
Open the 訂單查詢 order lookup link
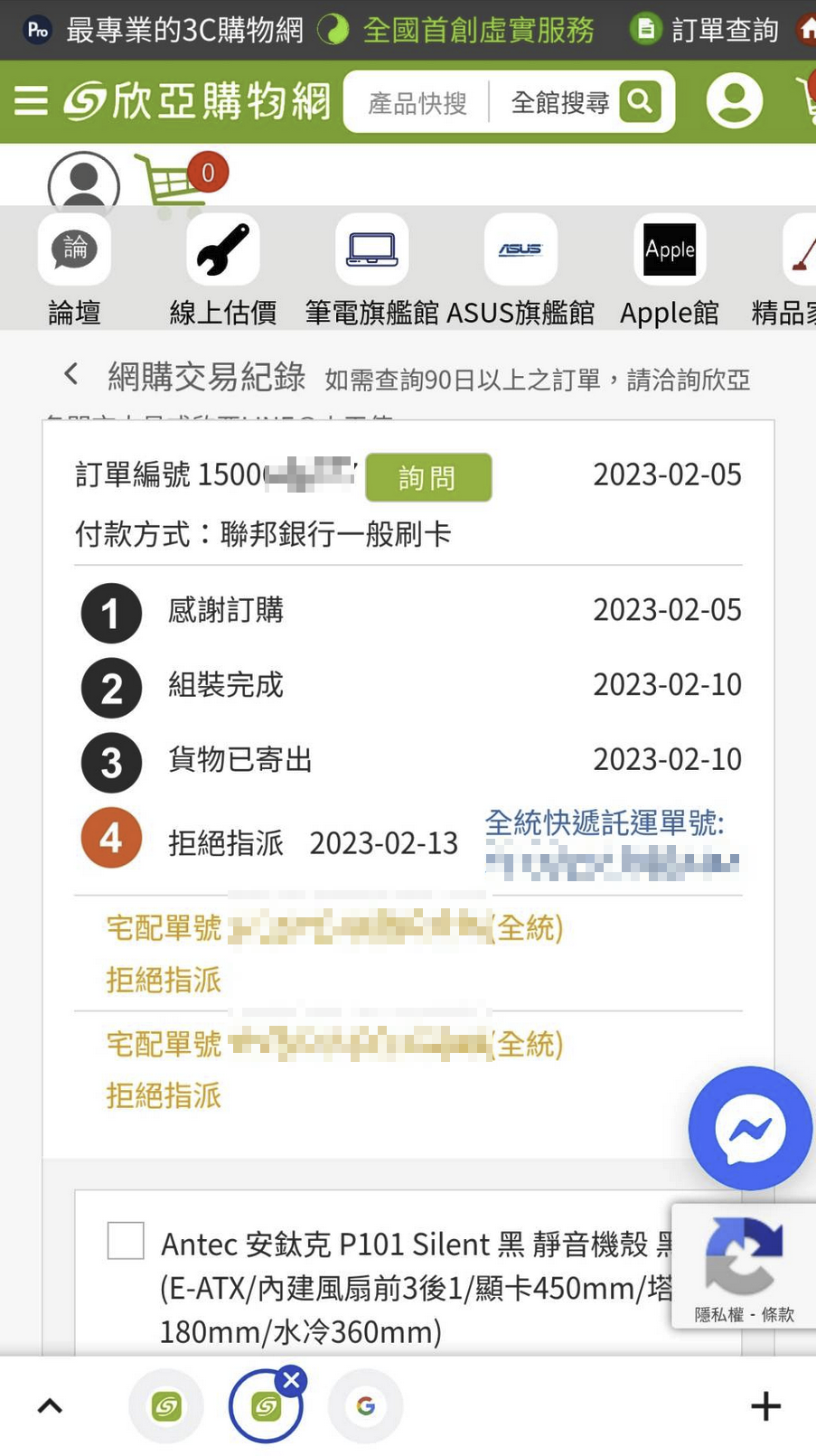[707, 30]
